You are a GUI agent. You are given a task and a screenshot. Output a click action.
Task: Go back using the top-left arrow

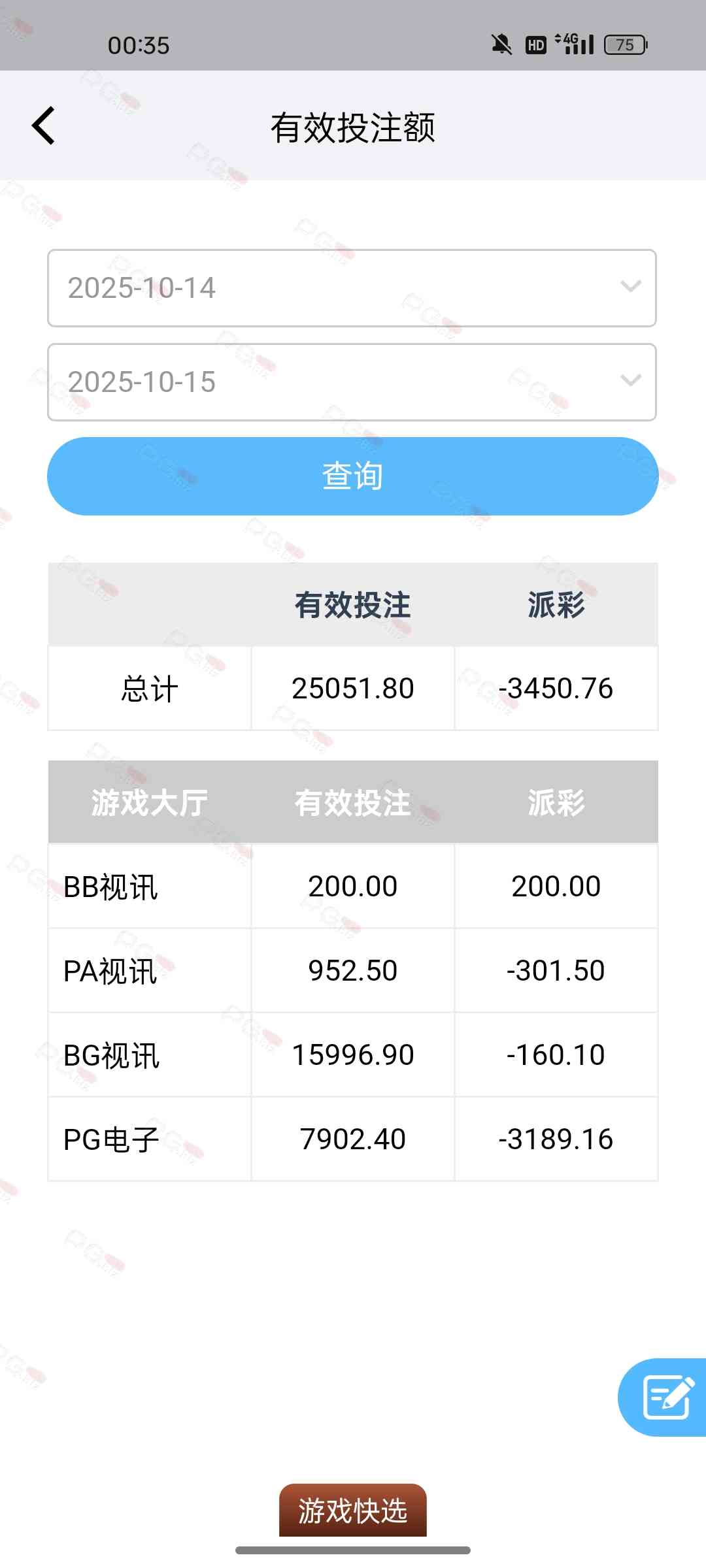[x=44, y=125]
